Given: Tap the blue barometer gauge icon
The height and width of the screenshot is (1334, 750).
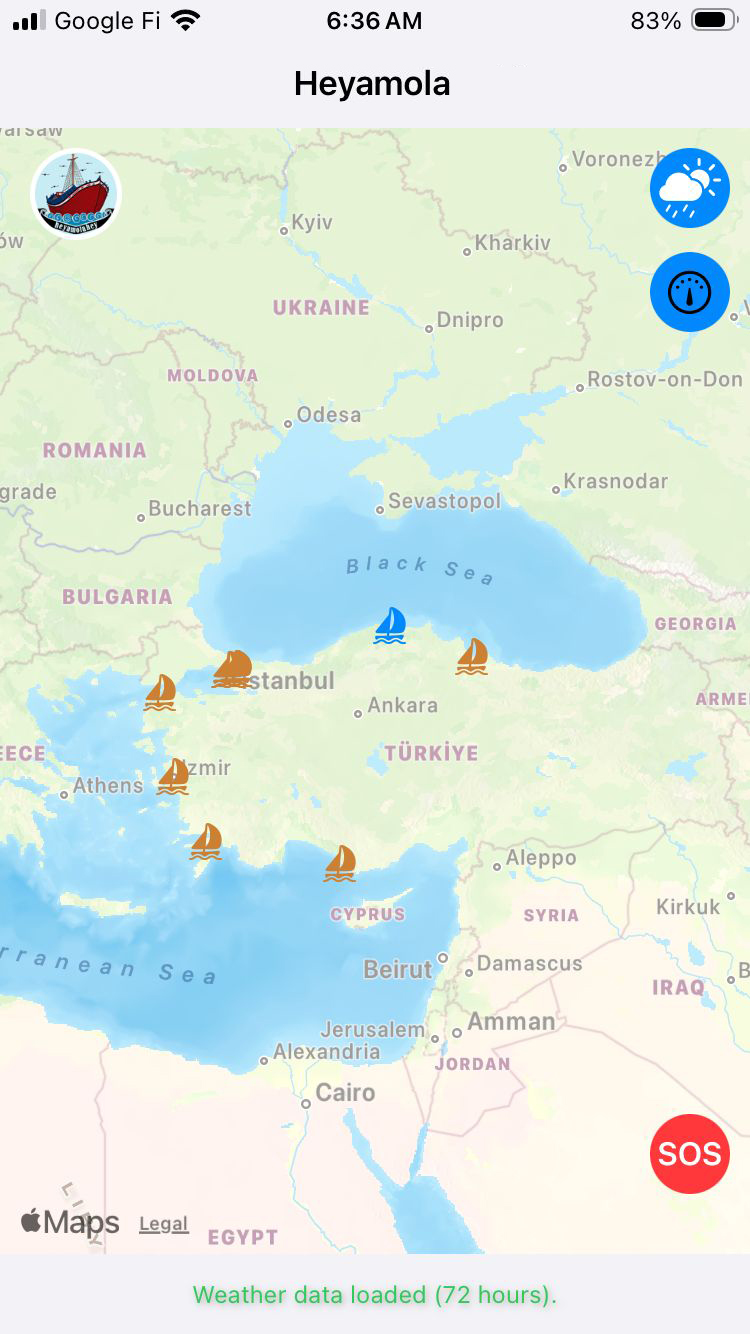Looking at the screenshot, I should click(690, 292).
